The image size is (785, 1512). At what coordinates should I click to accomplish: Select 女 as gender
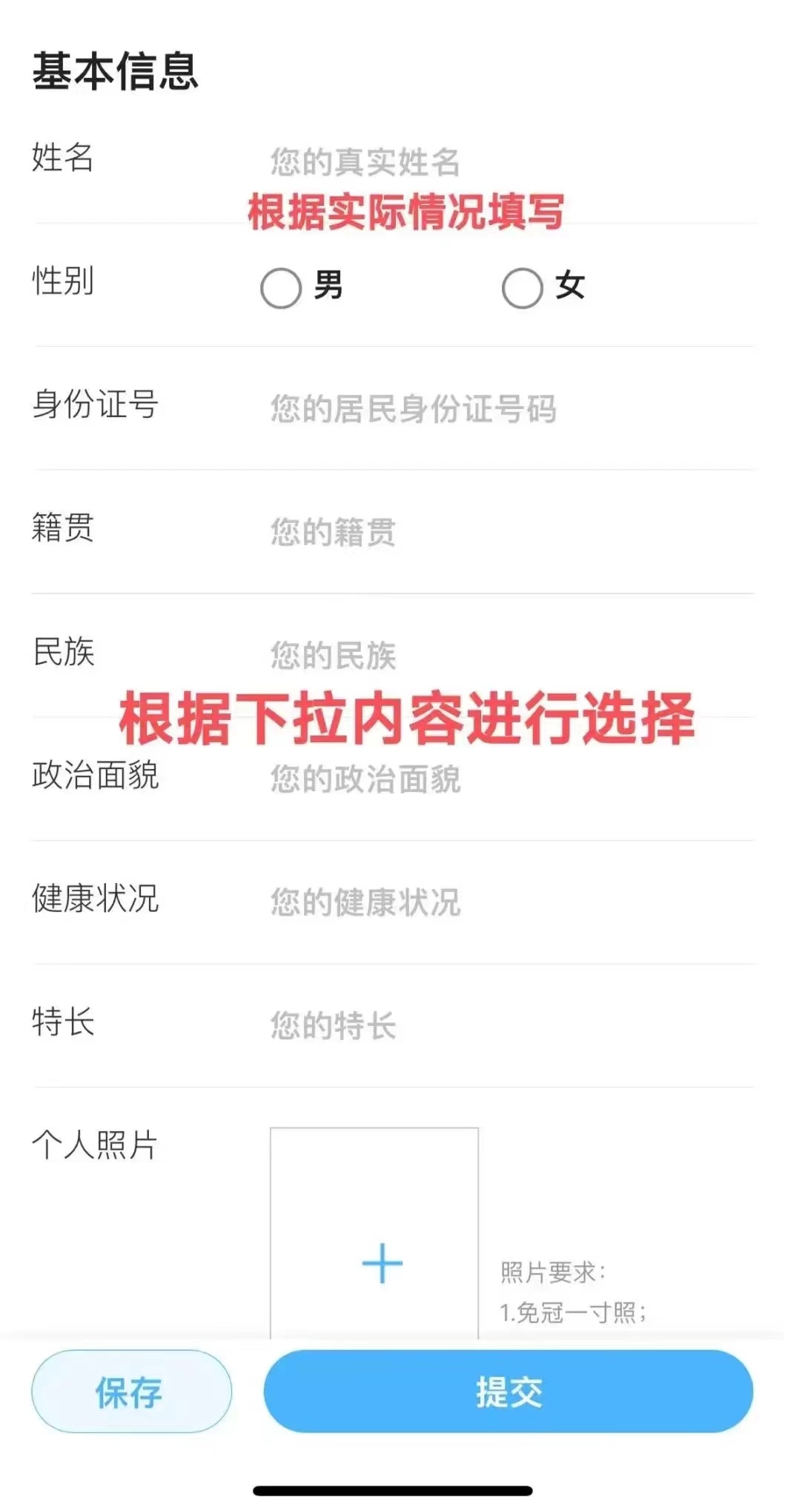[x=523, y=287]
